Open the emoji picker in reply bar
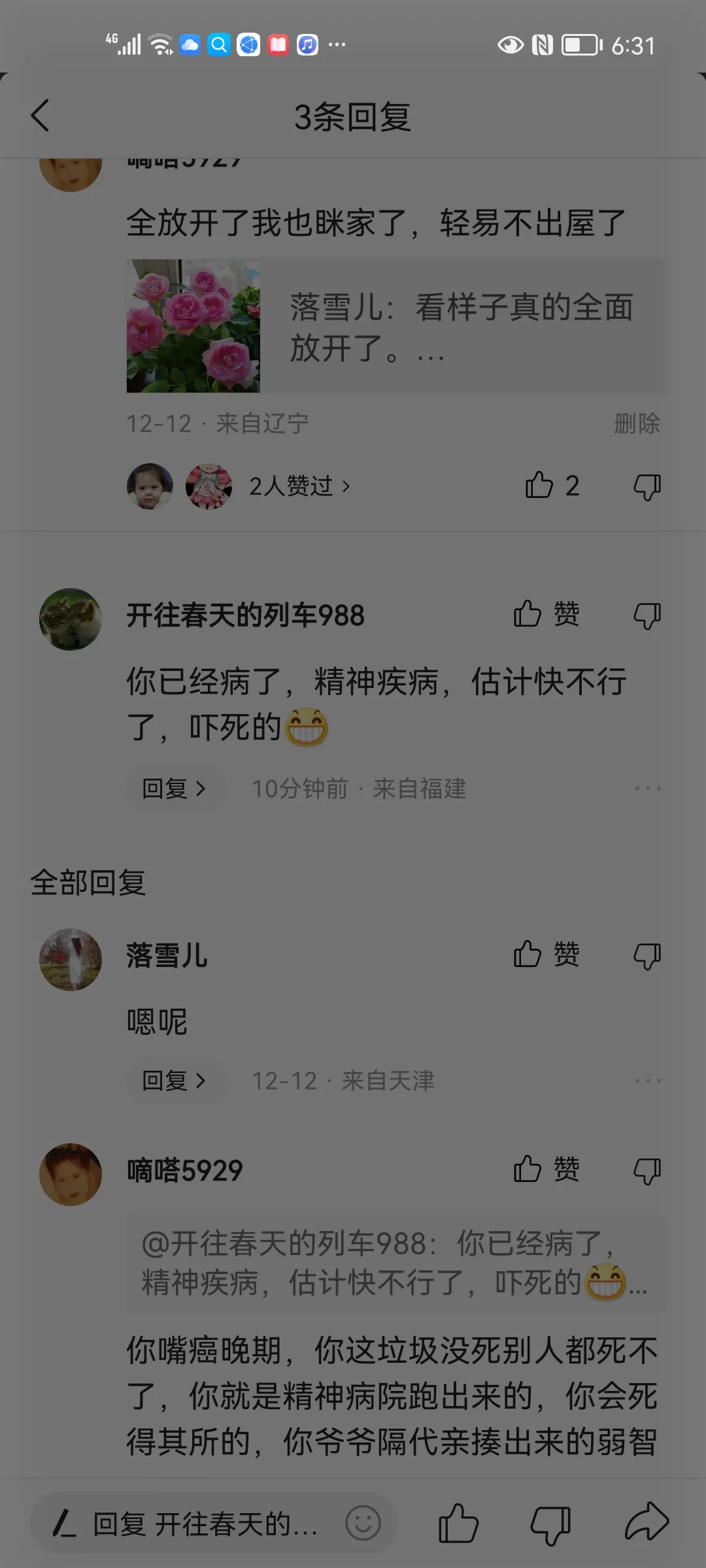Screen dimensions: 706x1568 coord(363,1524)
